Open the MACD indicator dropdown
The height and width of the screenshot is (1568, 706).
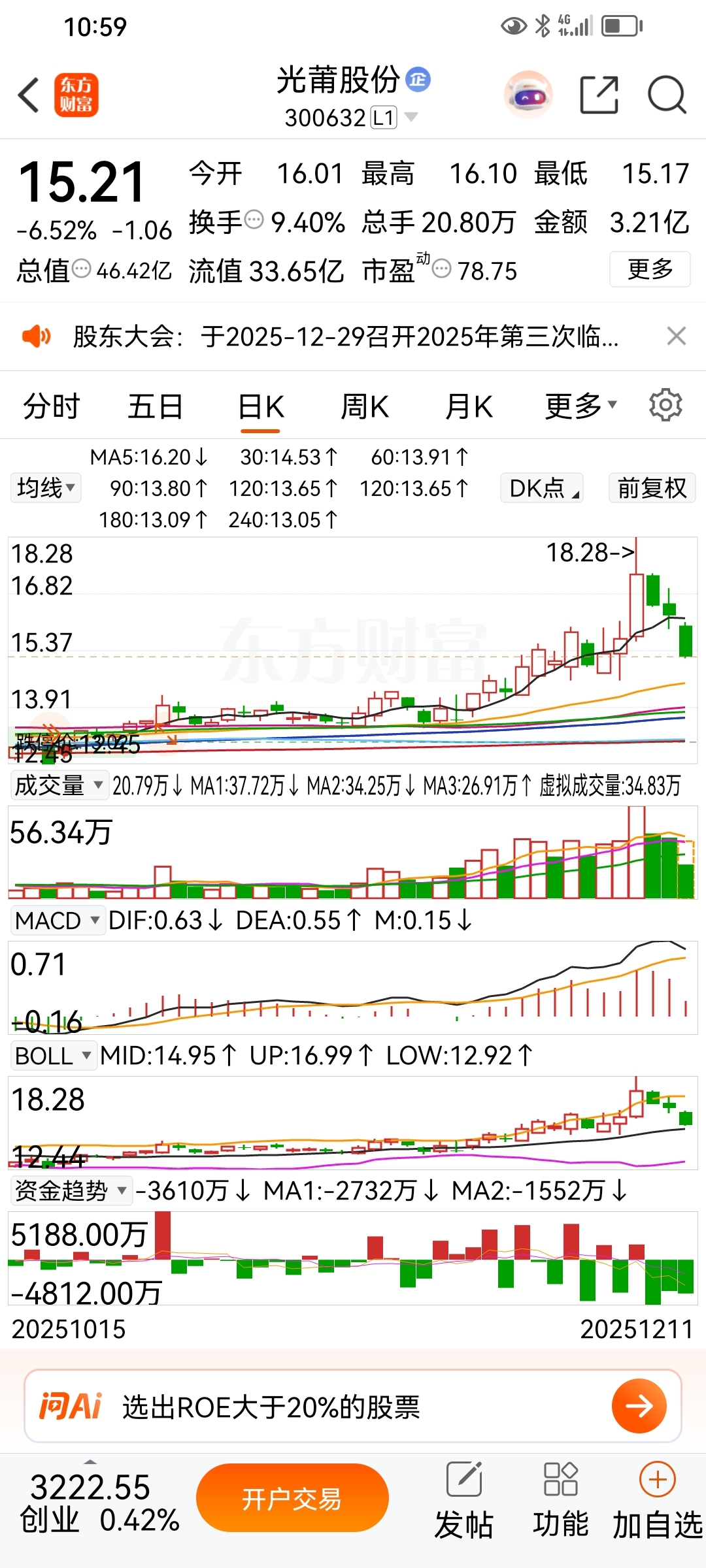[x=58, y=921]
